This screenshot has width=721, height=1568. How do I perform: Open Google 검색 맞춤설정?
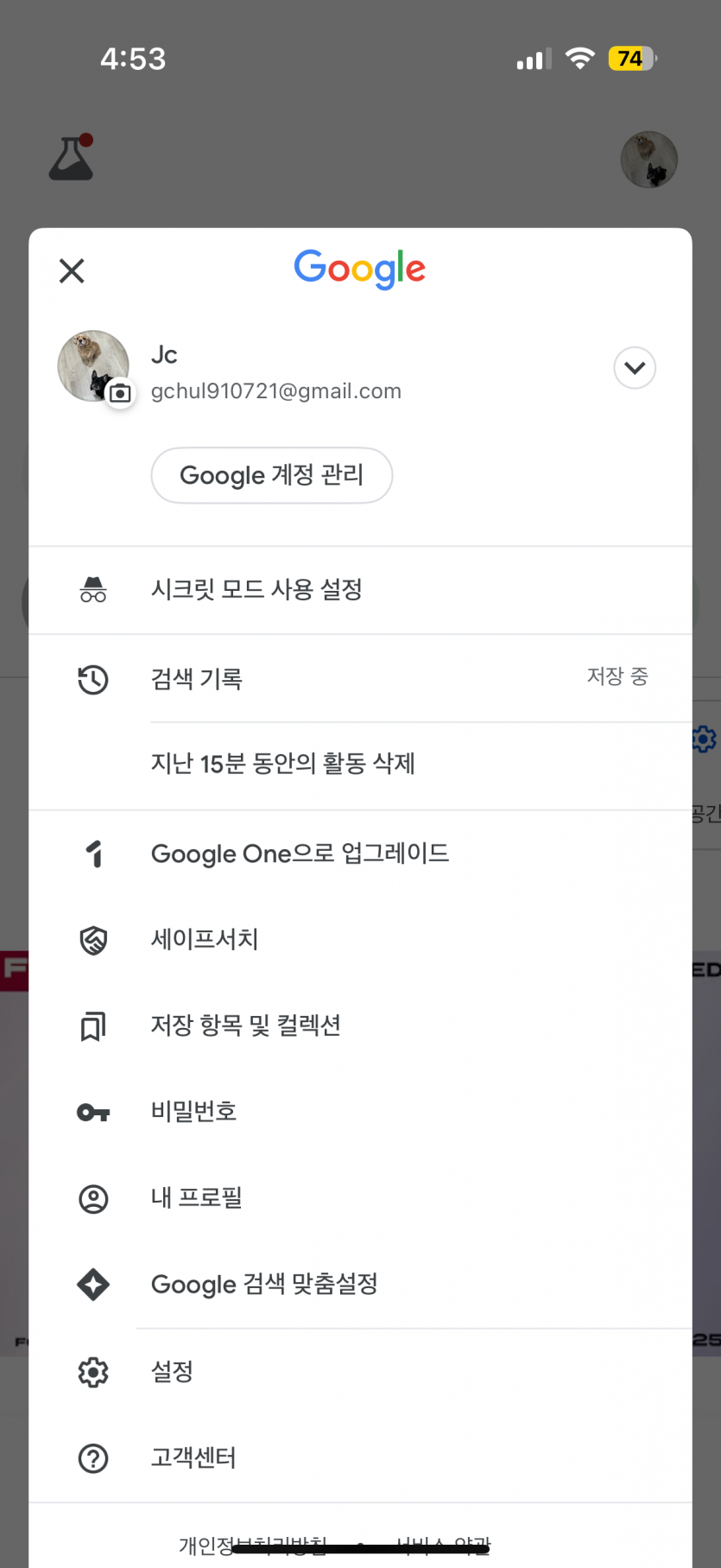[x=360, y=1285]
